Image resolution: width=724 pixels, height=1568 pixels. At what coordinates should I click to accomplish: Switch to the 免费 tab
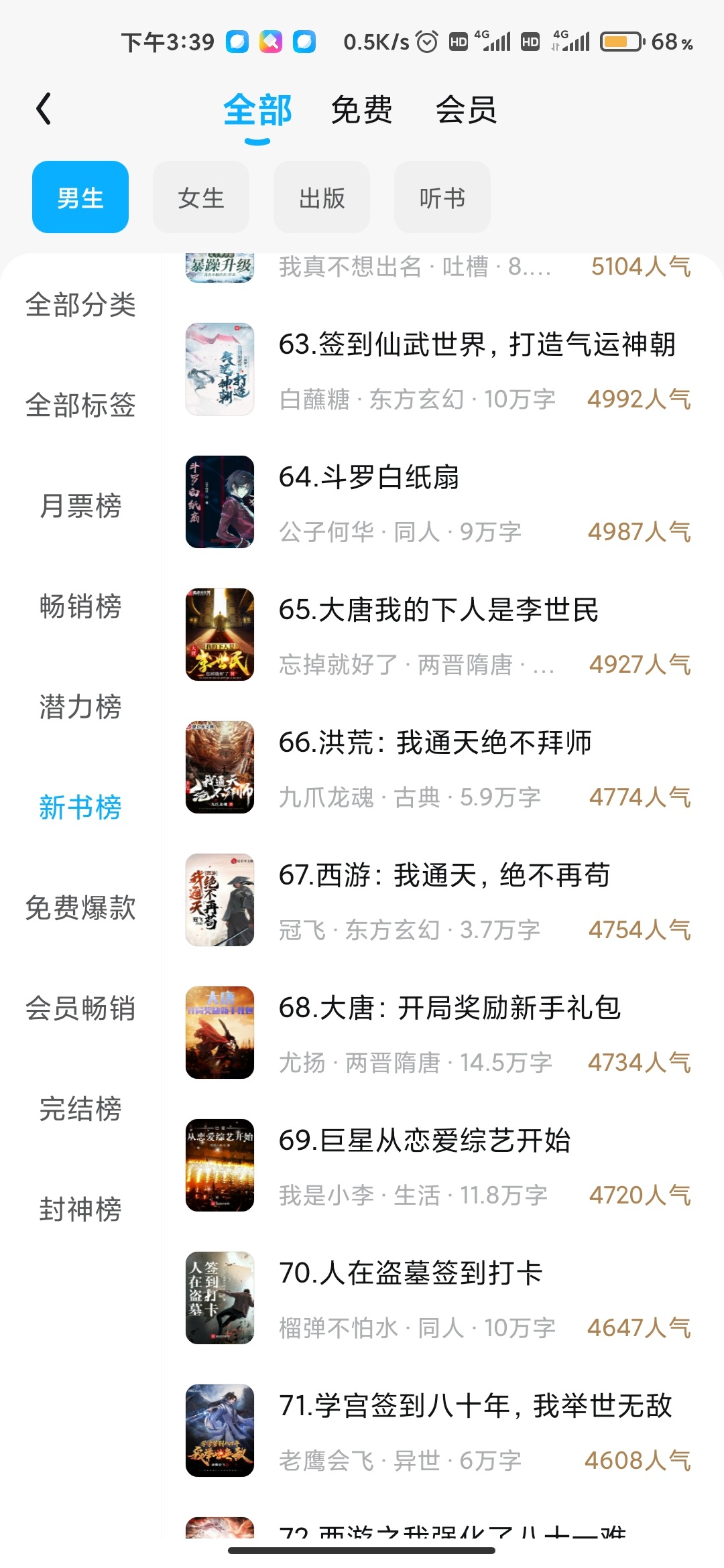click(x=361, y=110)
